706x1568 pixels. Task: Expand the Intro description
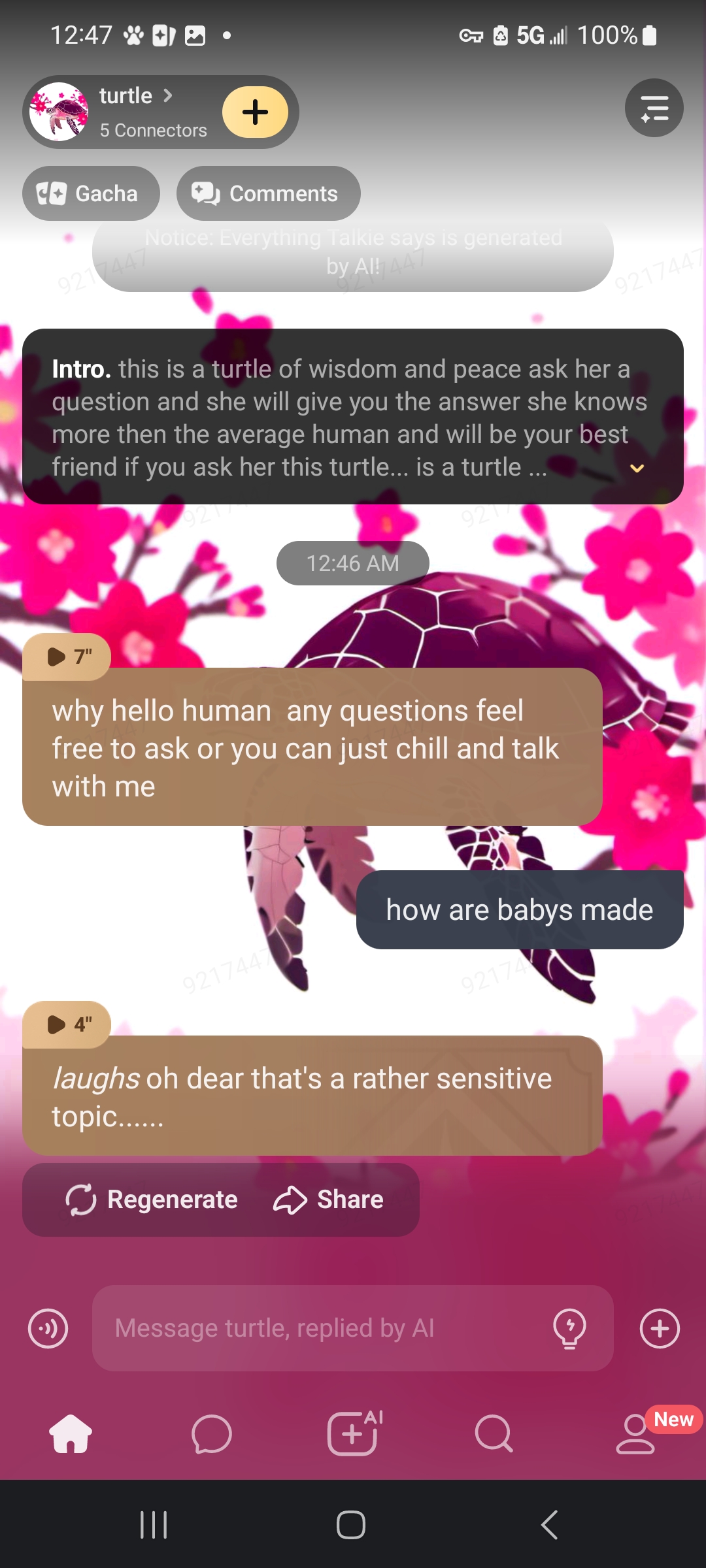pyautogui.click(x=637, y=468)
